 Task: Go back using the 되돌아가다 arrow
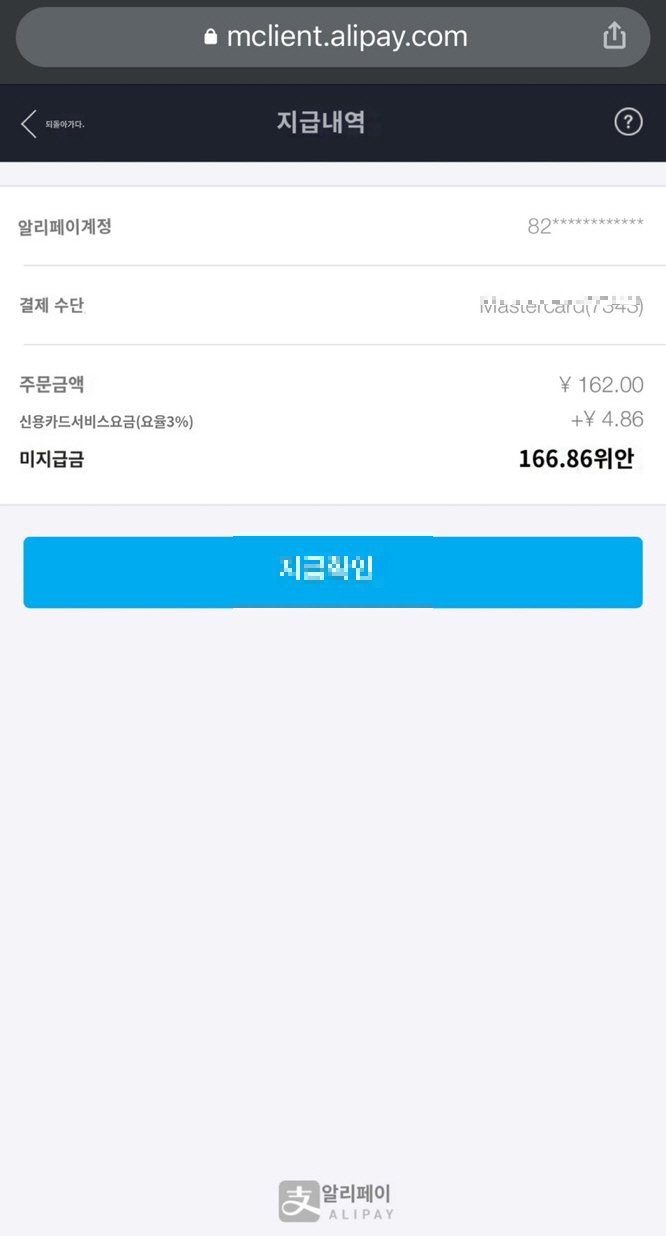30,123
